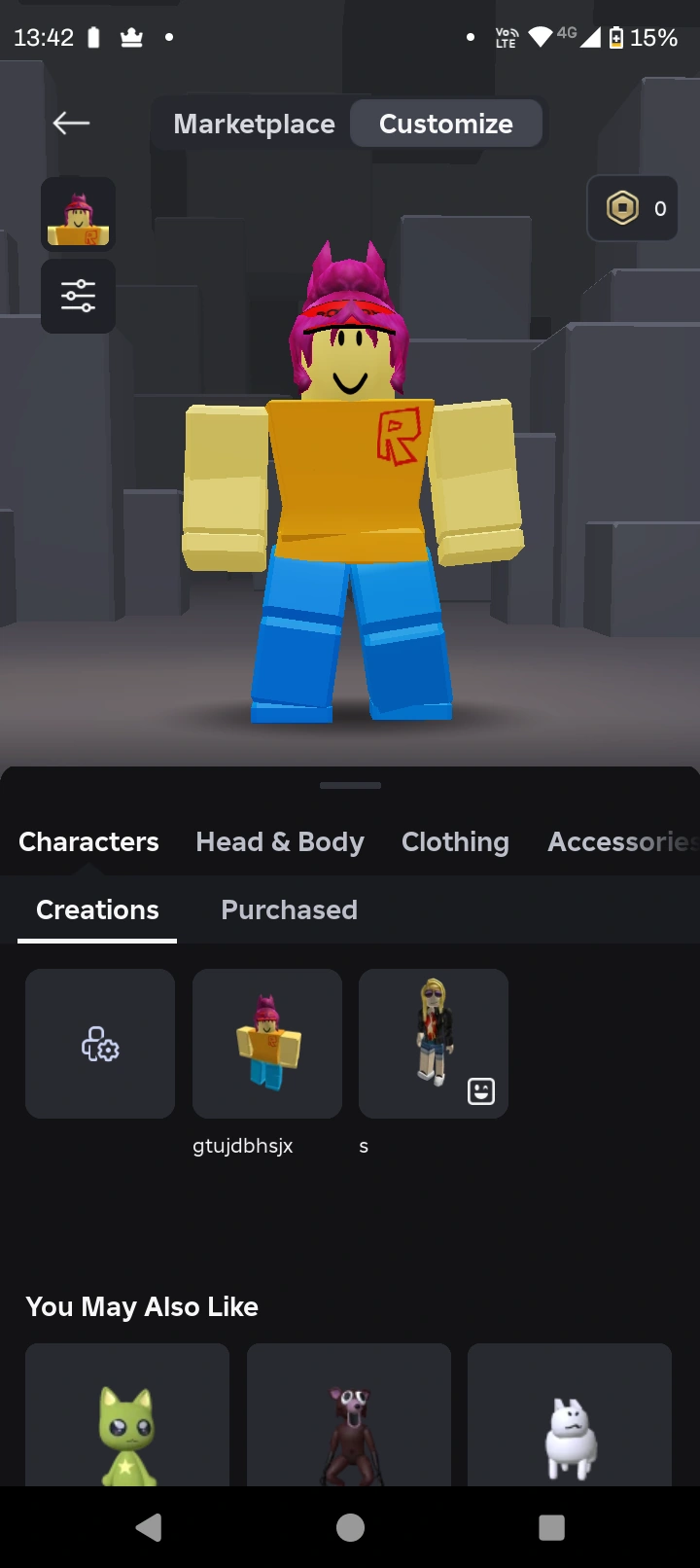Open the white dog suggested item

pos(570,1415)
